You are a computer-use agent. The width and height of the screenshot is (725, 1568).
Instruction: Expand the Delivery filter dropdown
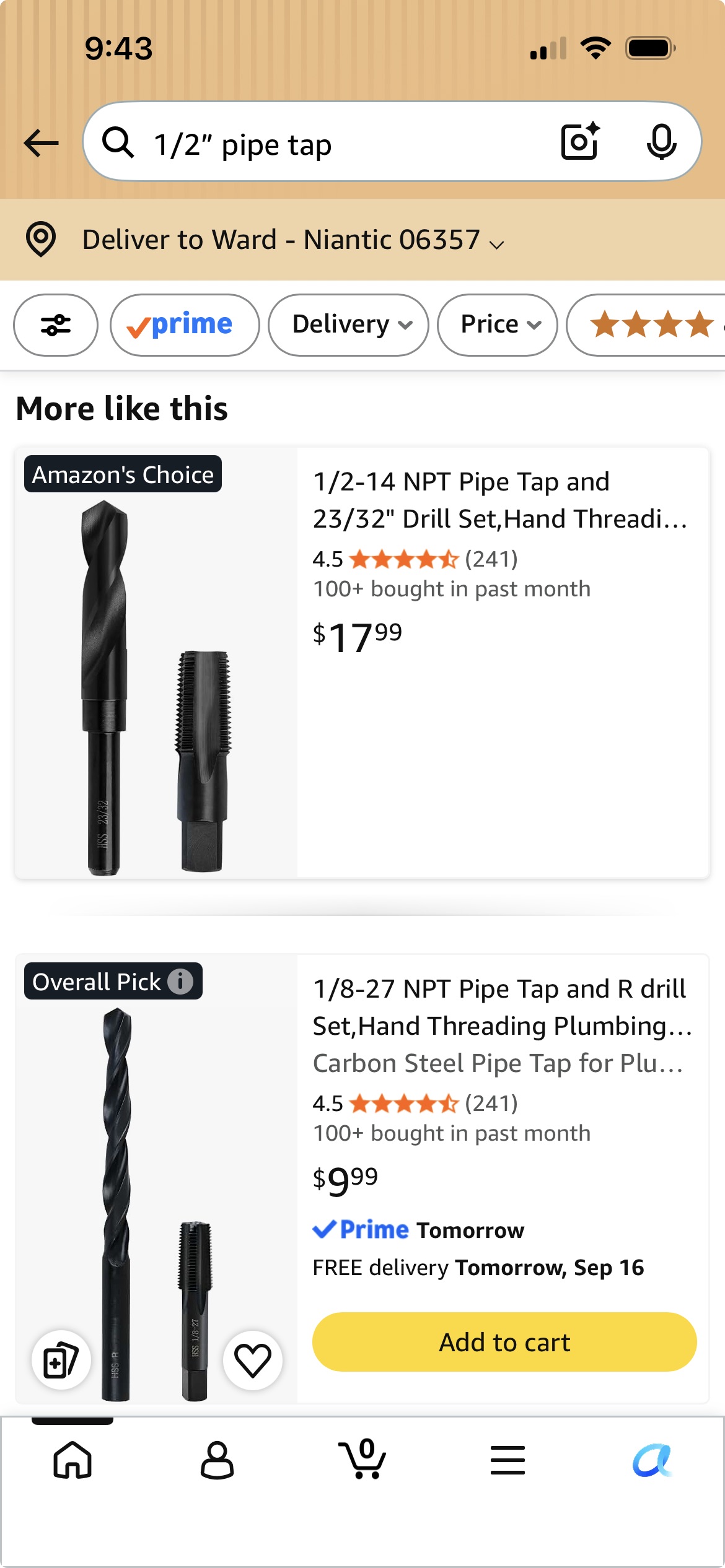tap(348, 324)
